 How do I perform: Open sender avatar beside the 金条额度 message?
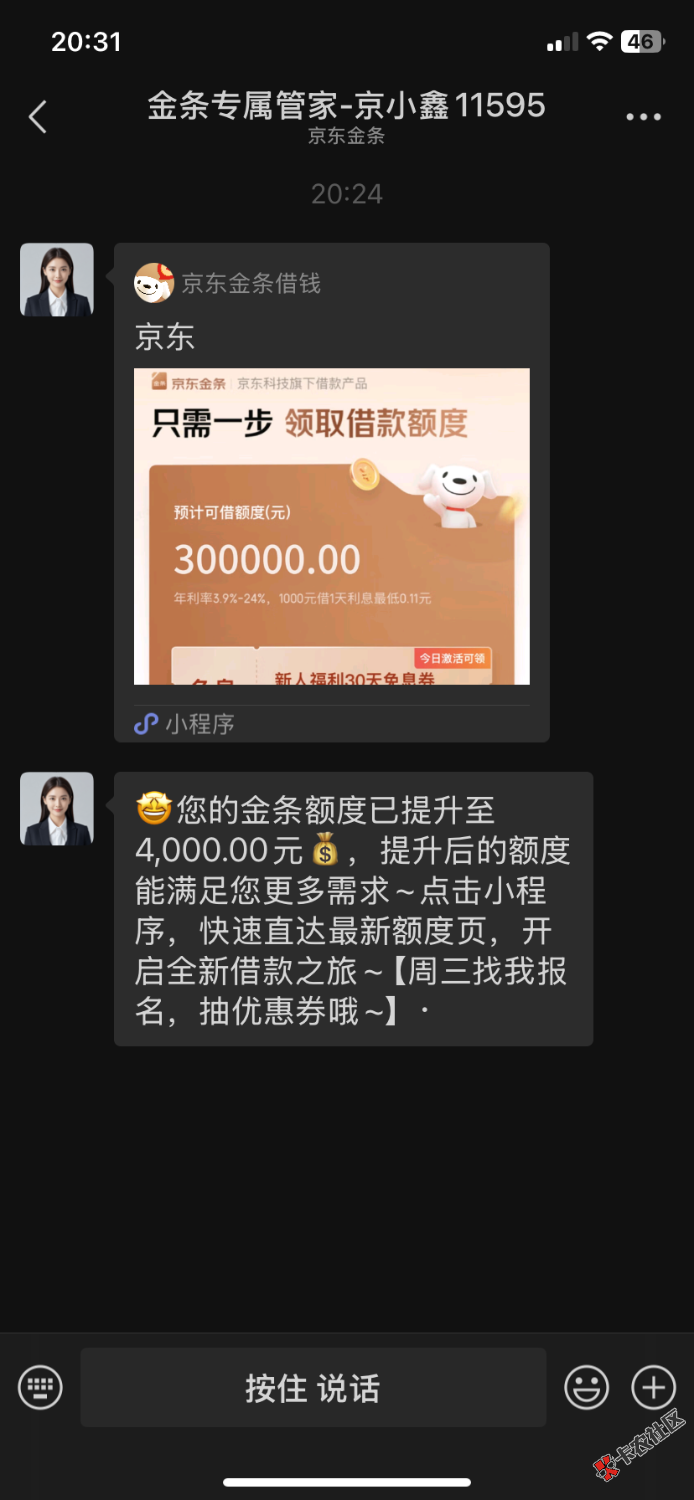point(57,808)
